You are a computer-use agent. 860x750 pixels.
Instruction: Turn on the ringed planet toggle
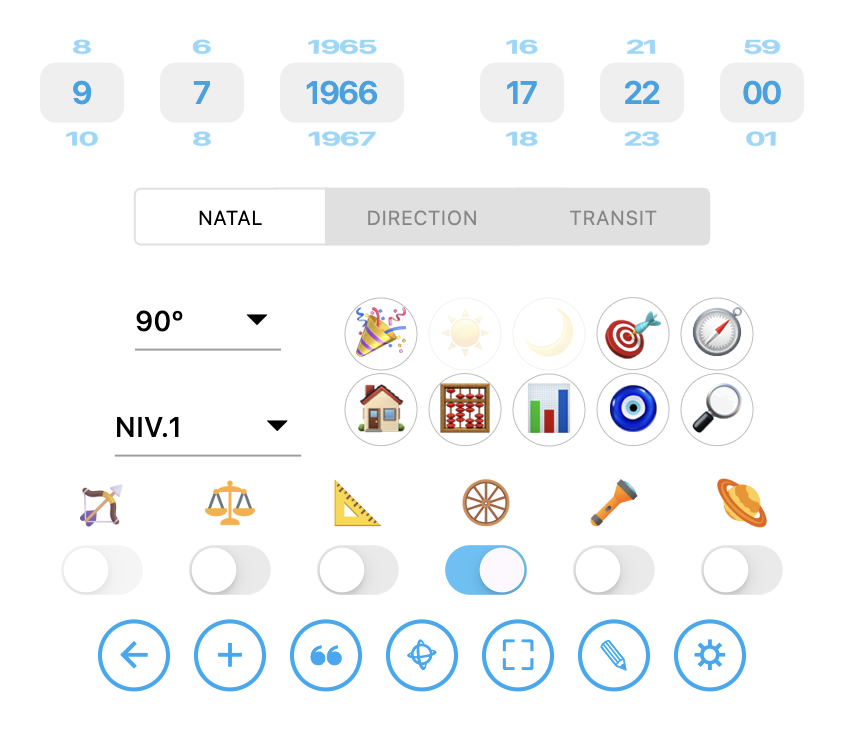[x=742, y=570]
